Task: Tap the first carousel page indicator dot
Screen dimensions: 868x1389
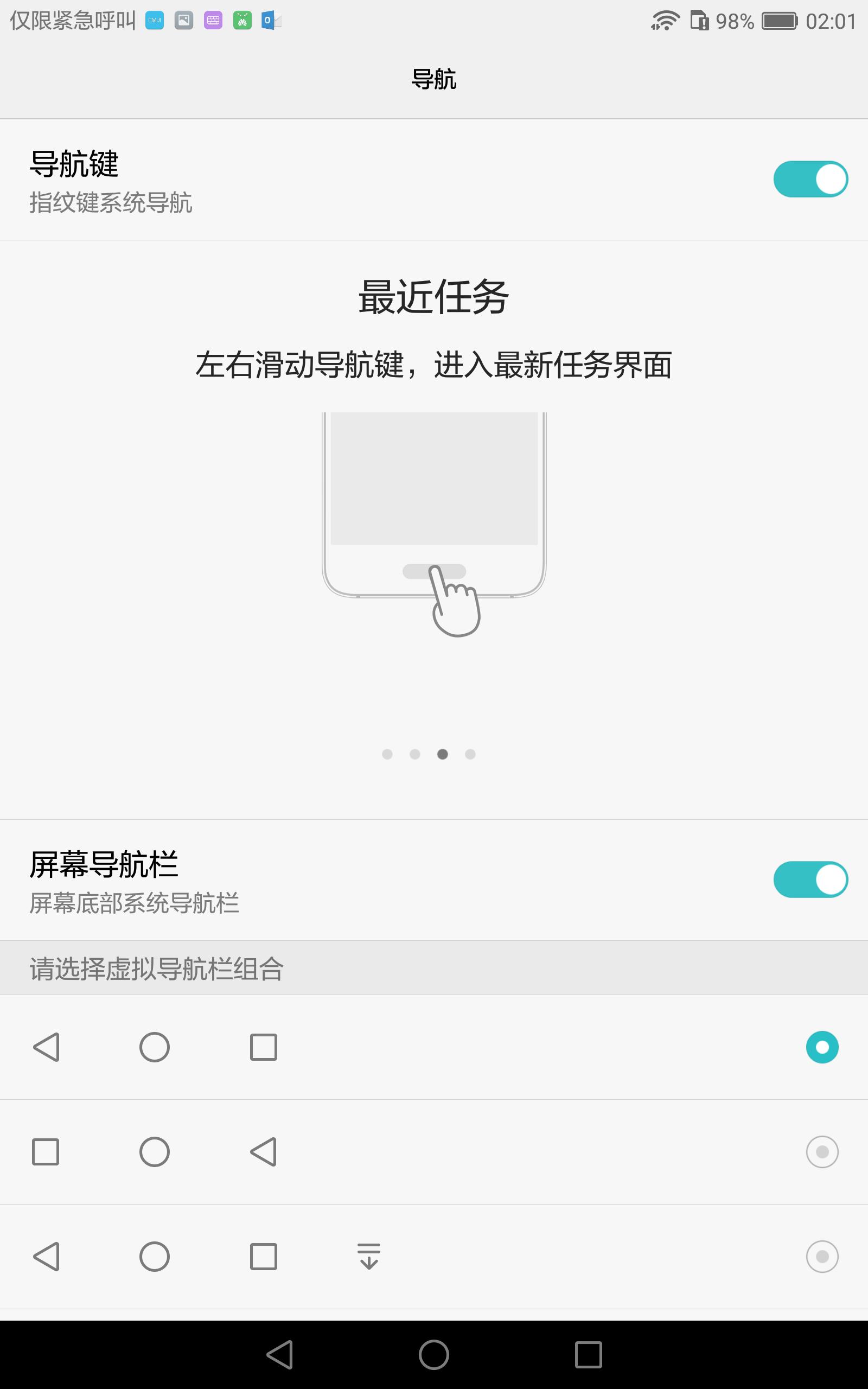Action: (387, 755)
